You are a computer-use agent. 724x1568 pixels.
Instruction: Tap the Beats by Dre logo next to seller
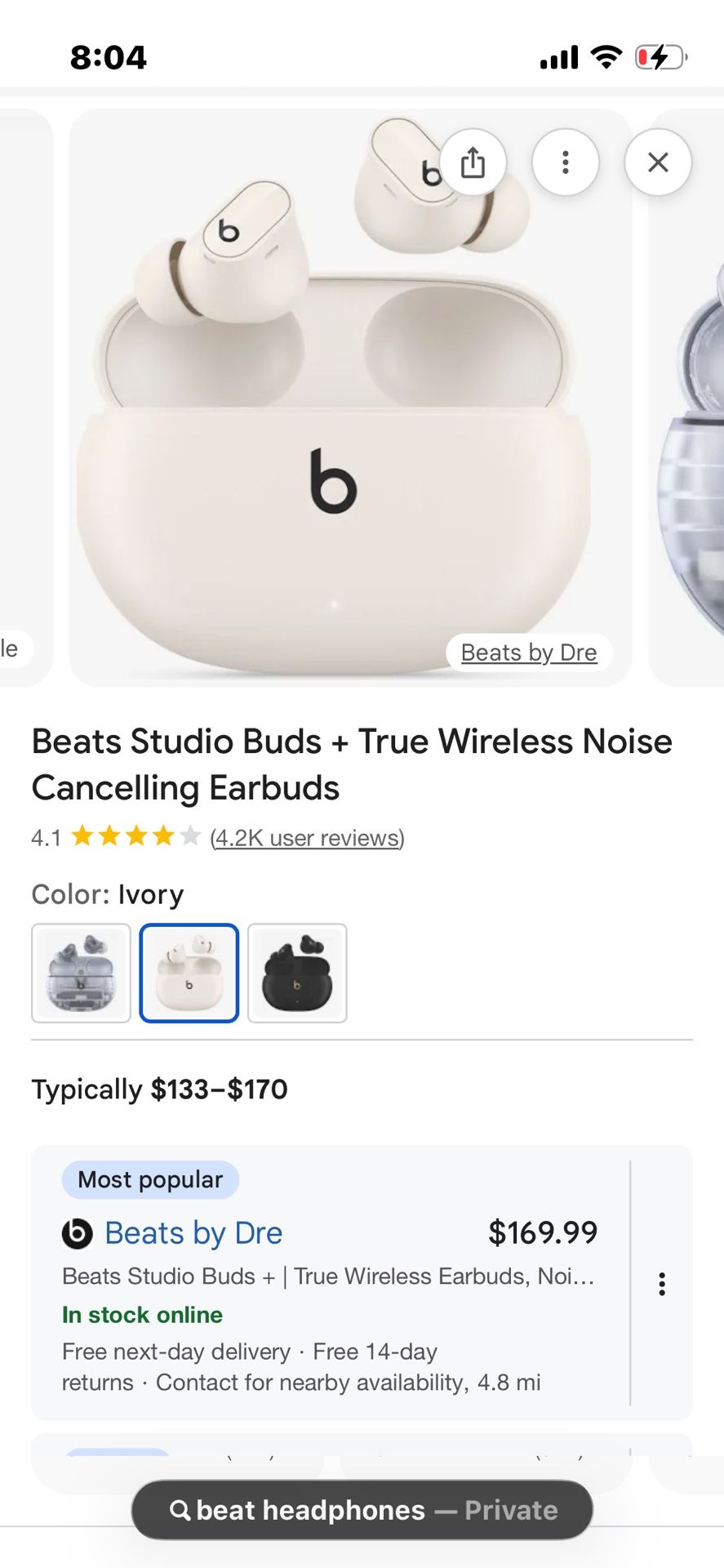click(x=74, y=1233)
